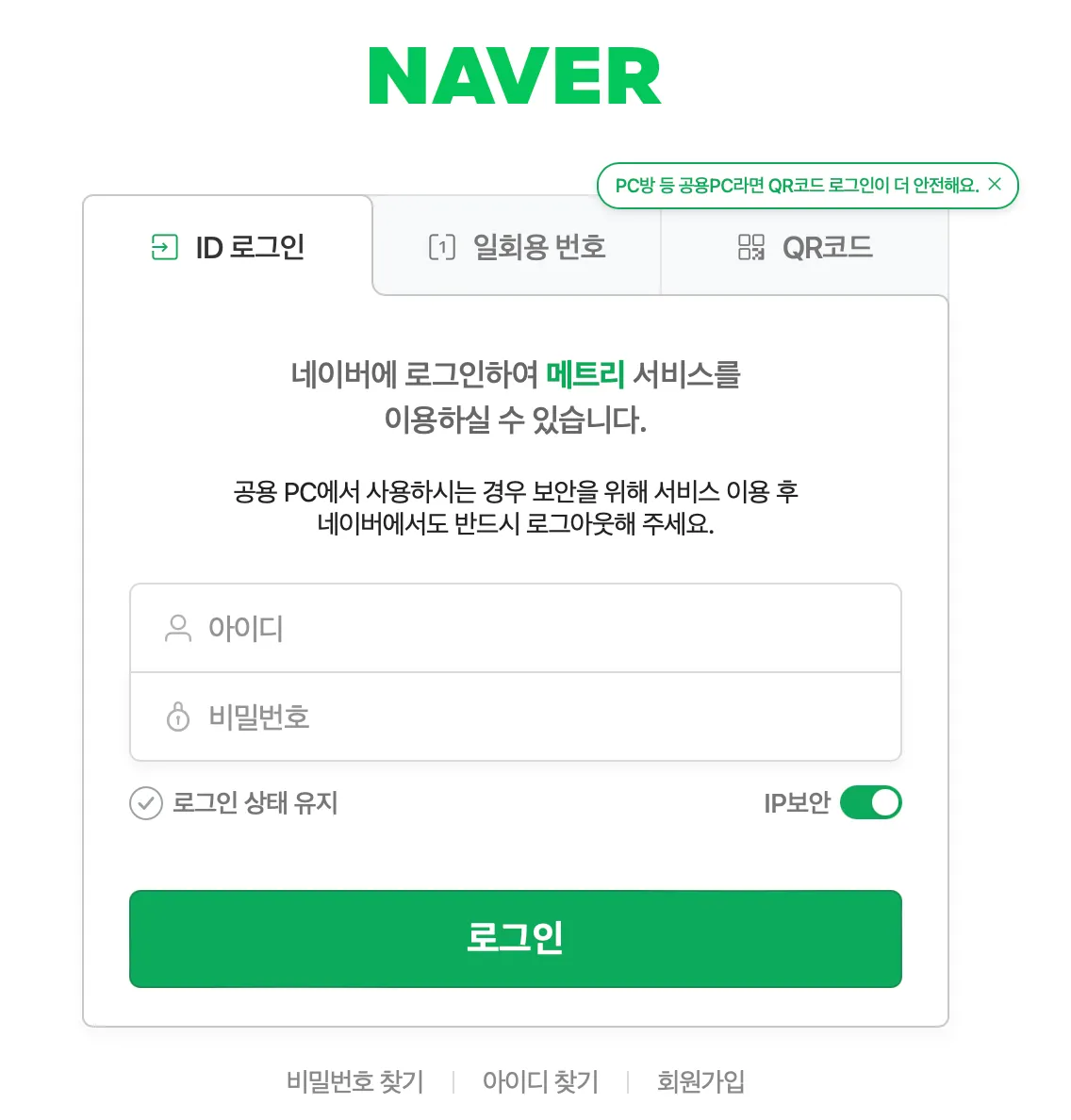
Task: Check 로그인 상태 유지 option
Action: click(x=146, y=803)
